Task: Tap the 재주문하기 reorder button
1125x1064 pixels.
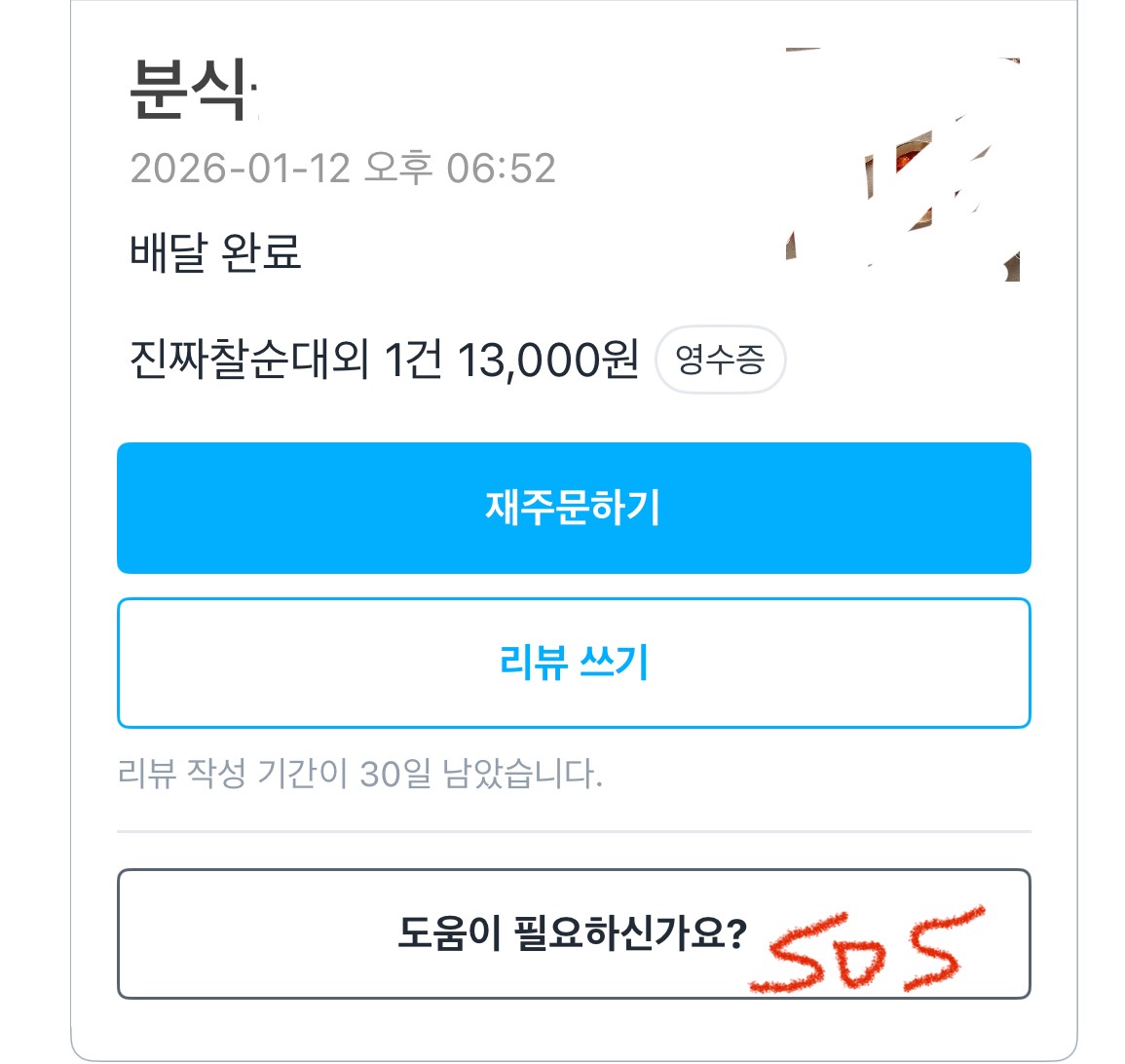Action: [x=574, y=508]
